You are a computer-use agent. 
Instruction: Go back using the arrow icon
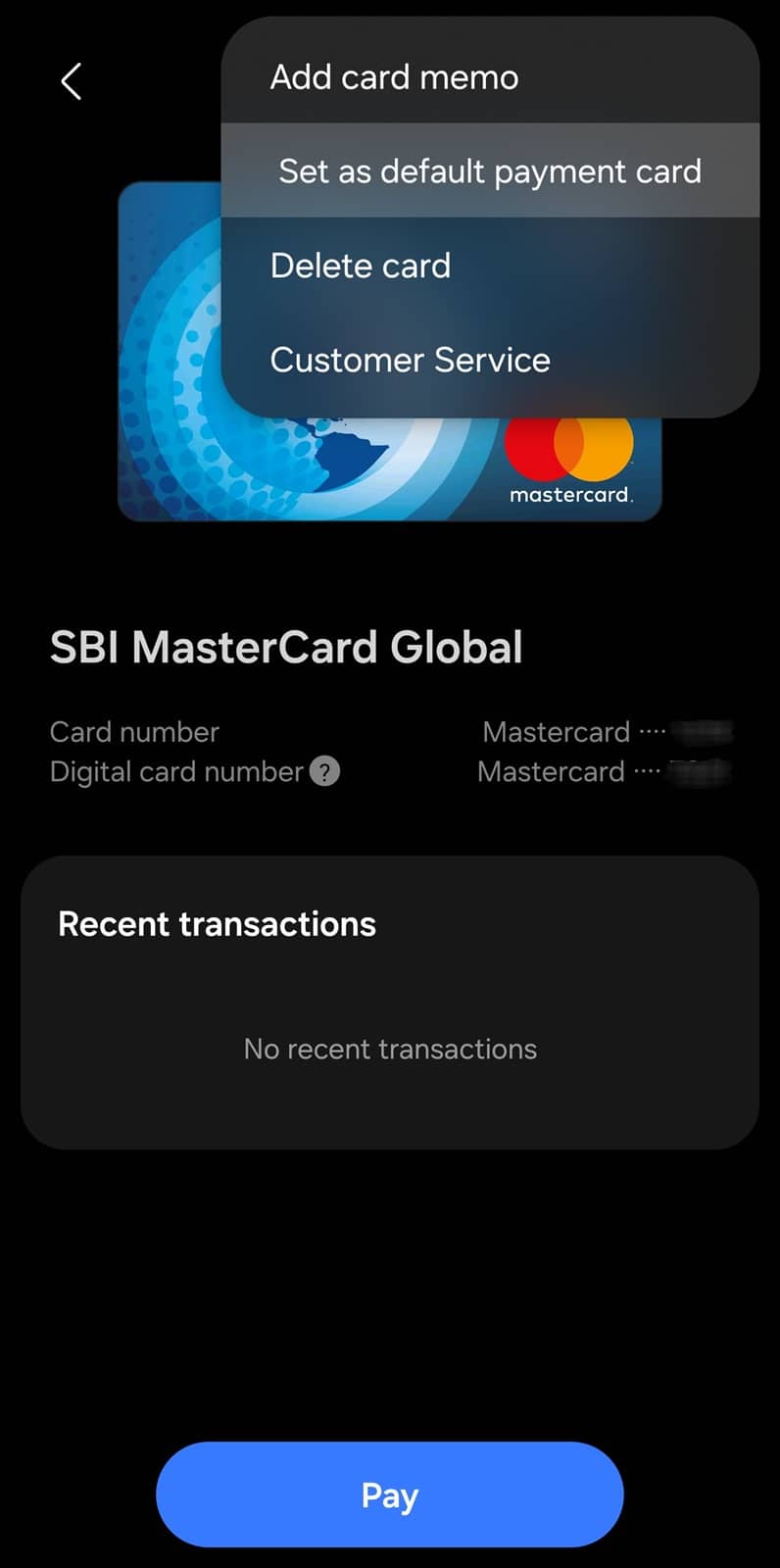point(71,81)
